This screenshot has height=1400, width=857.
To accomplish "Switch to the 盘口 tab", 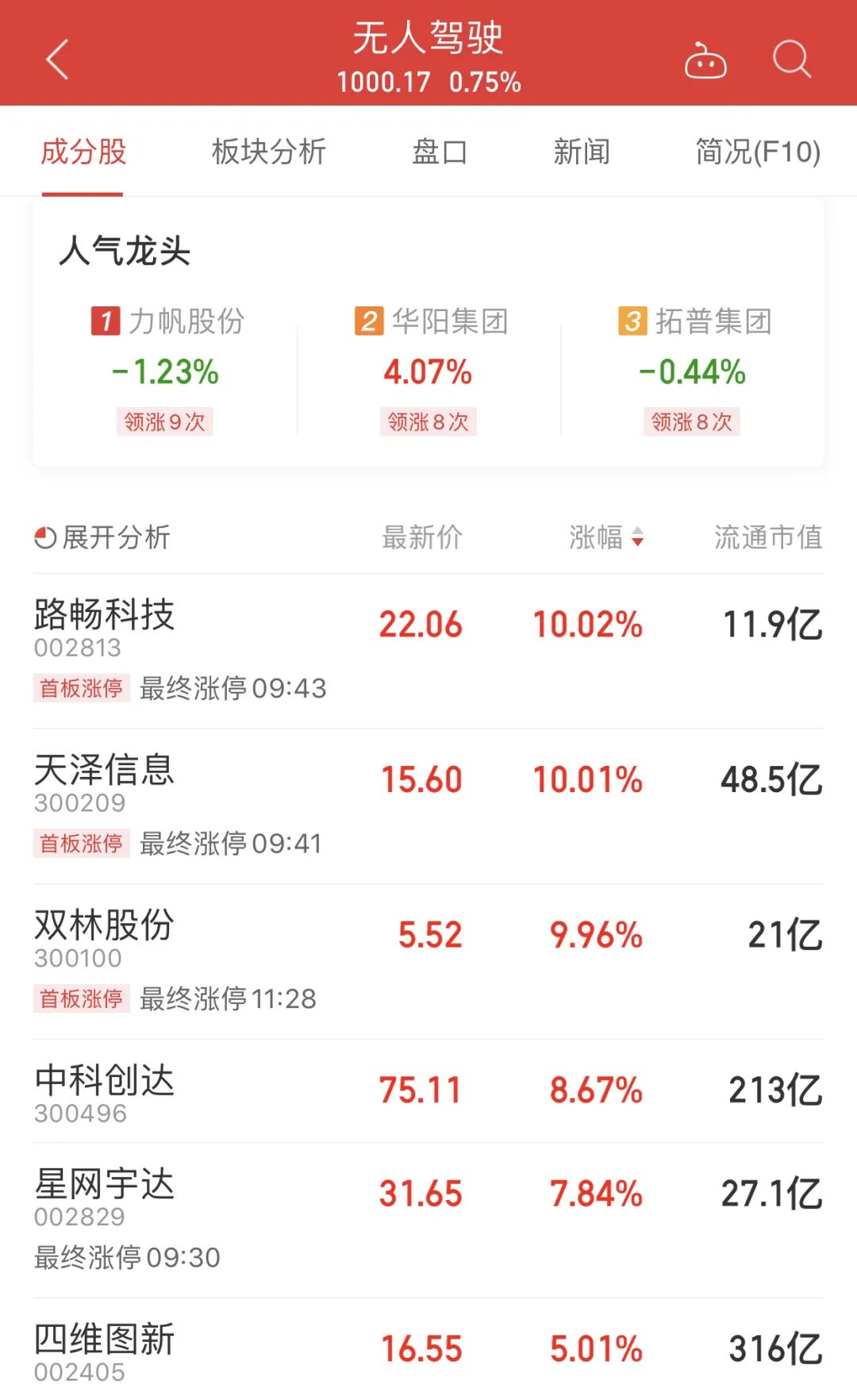I will (x=440, y=152).
